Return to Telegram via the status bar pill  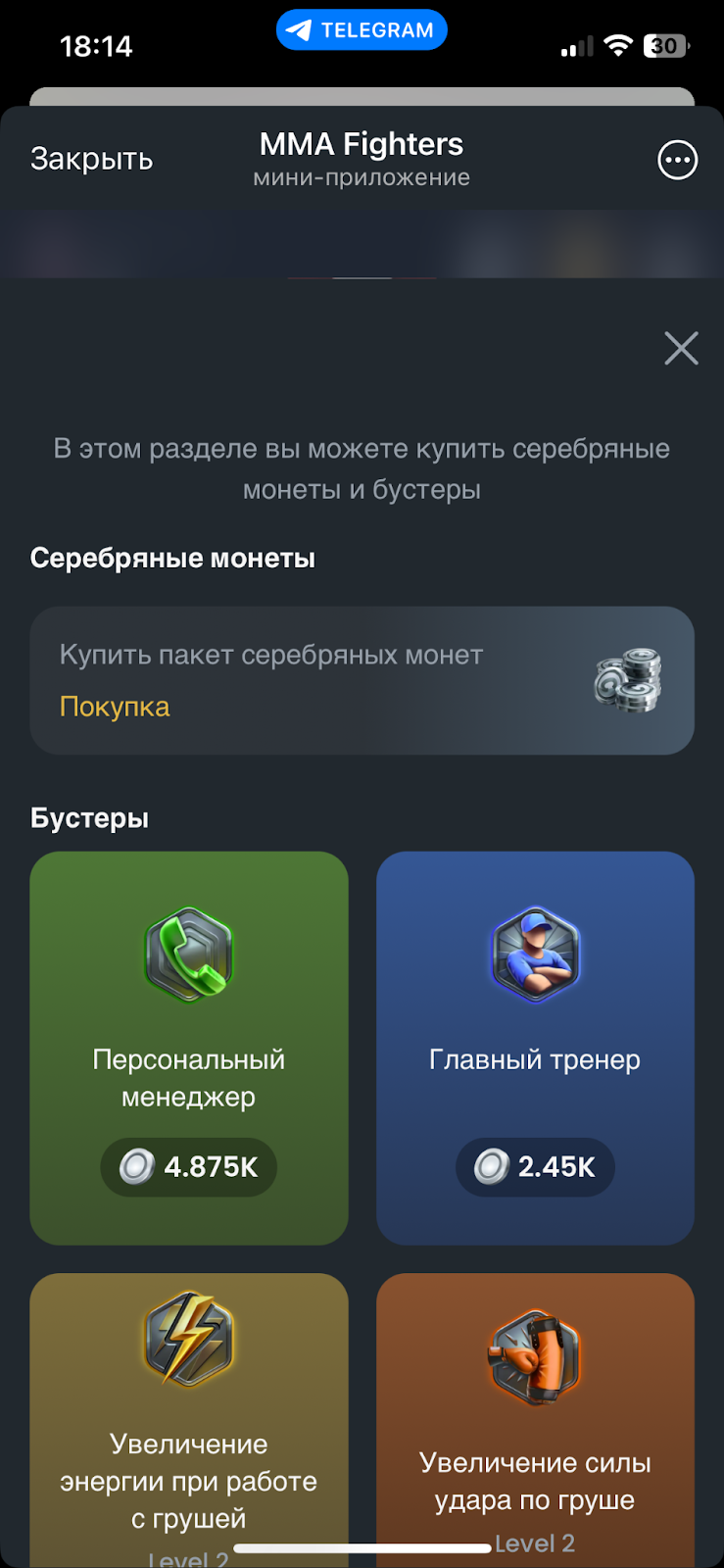pos(362,30)
